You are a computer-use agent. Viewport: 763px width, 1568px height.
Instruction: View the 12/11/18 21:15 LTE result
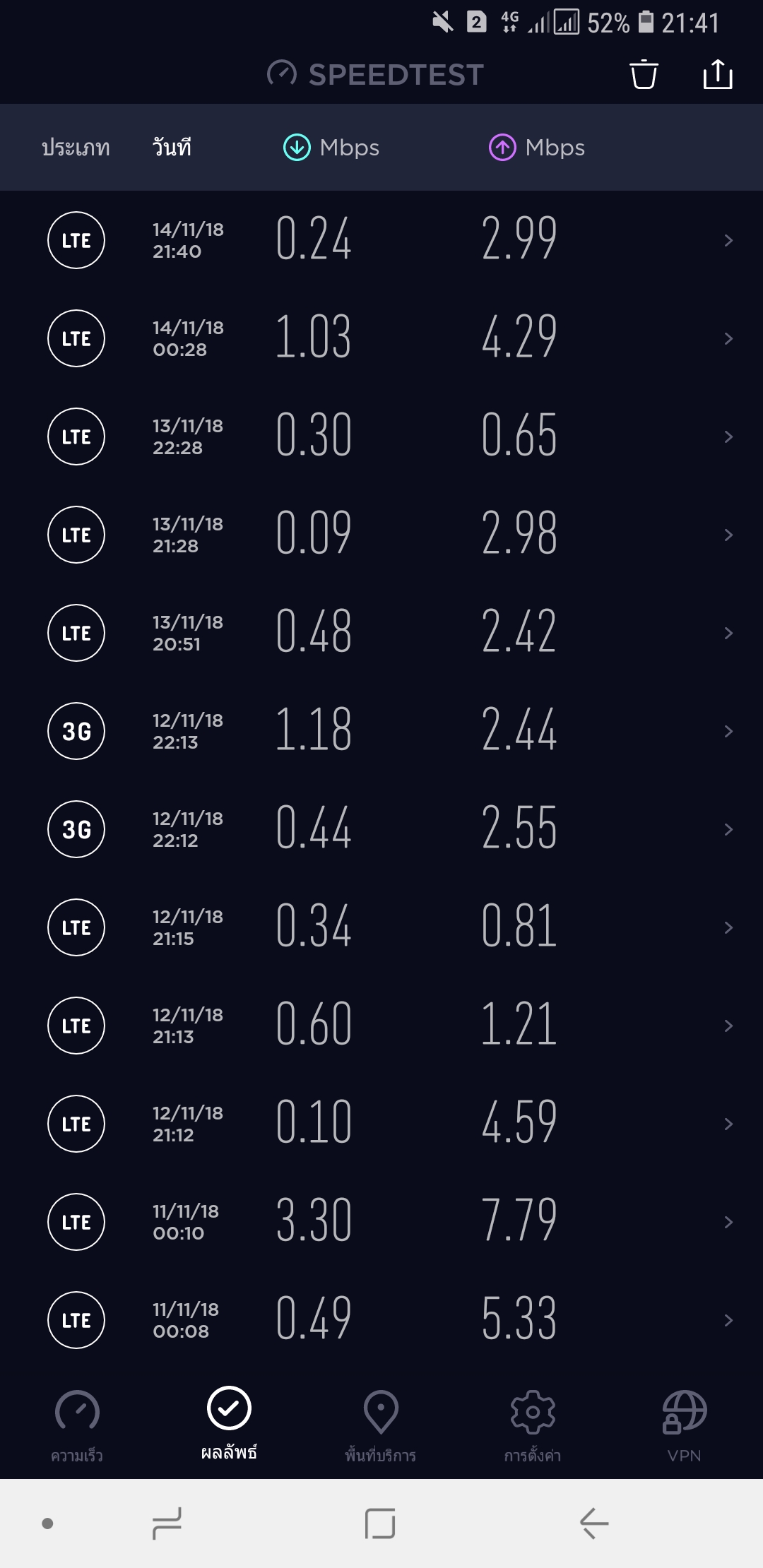(381, 927)
